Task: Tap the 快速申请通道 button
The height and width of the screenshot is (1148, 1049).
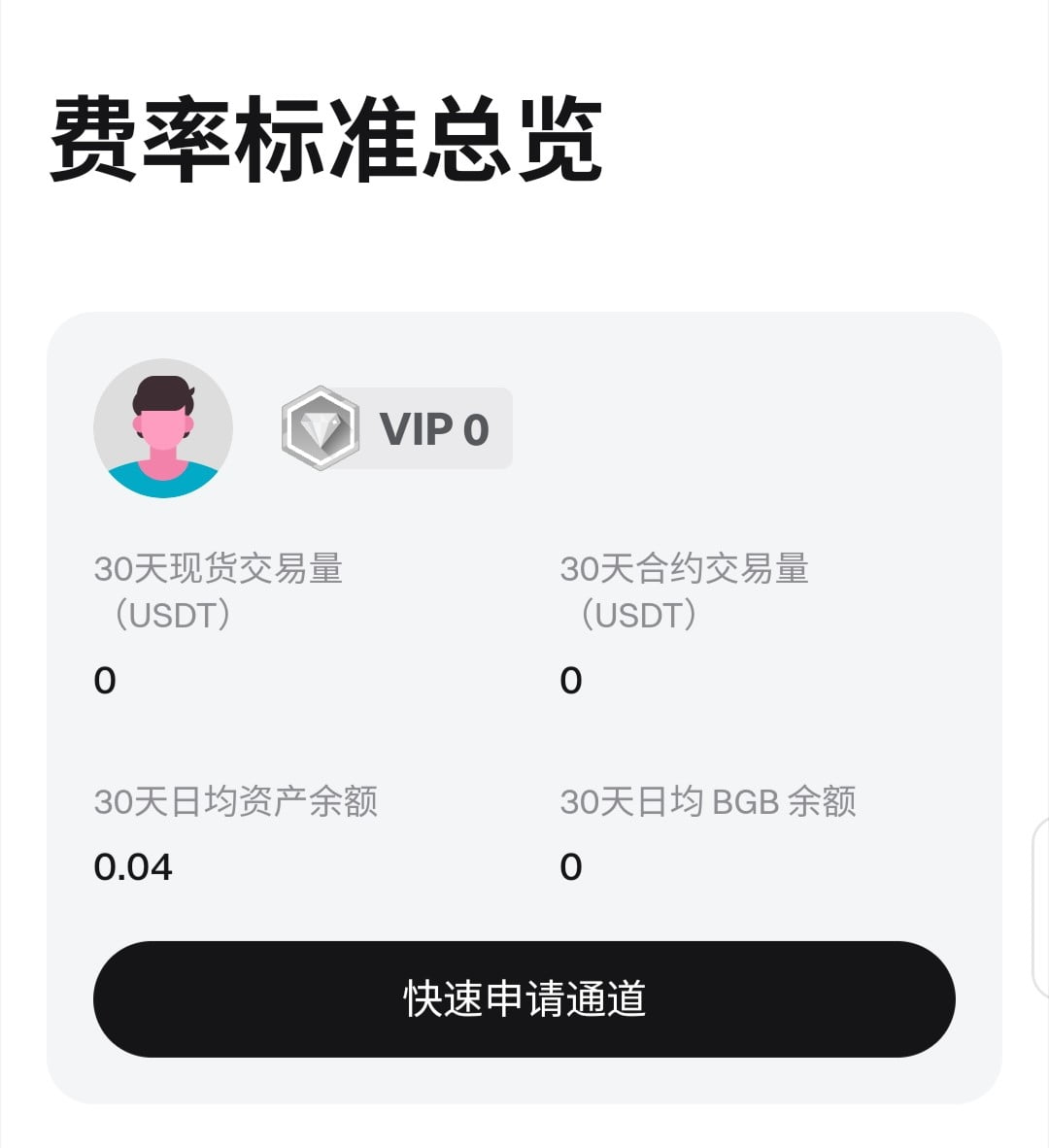Action: pyautogui.click(x=524, y=998)
